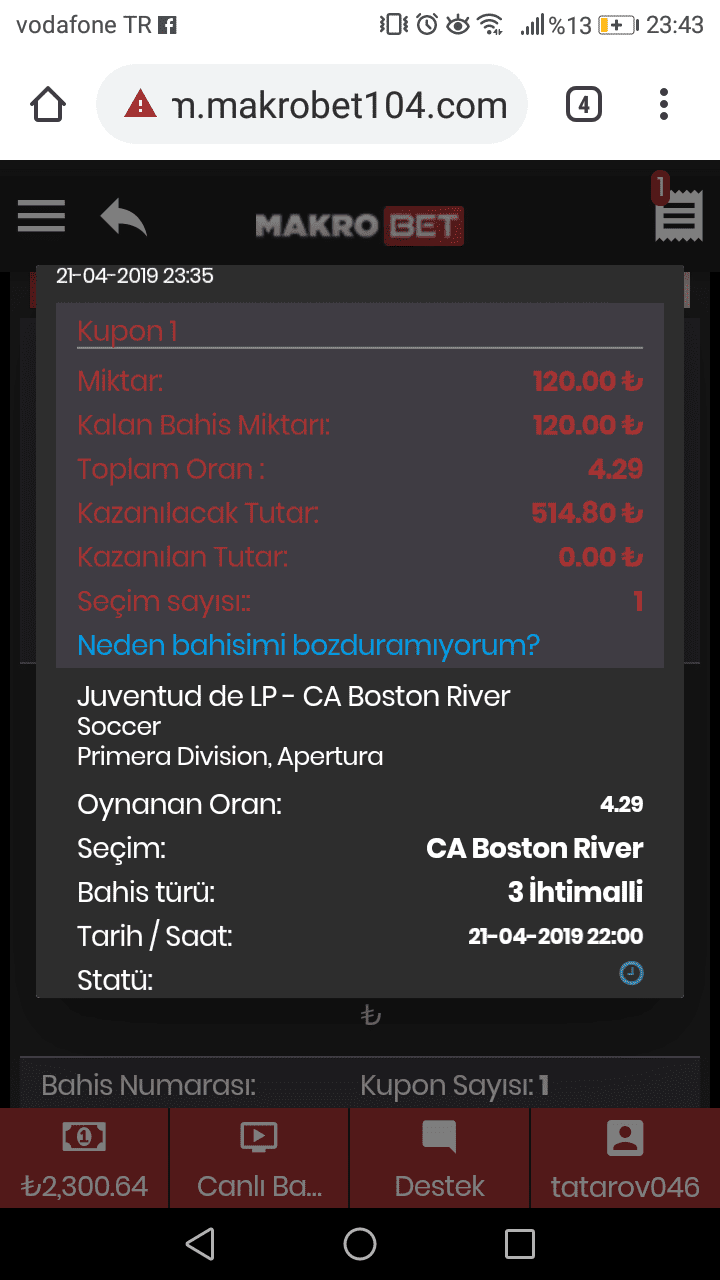Tap the system back navigation button
720x1280 pixels.
[200, 1244]
